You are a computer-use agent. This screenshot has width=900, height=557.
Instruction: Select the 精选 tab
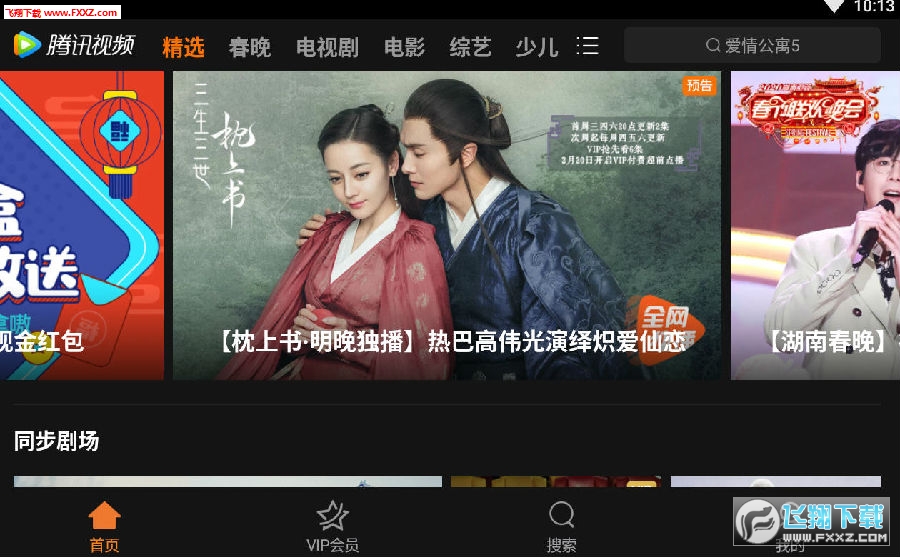183,47
